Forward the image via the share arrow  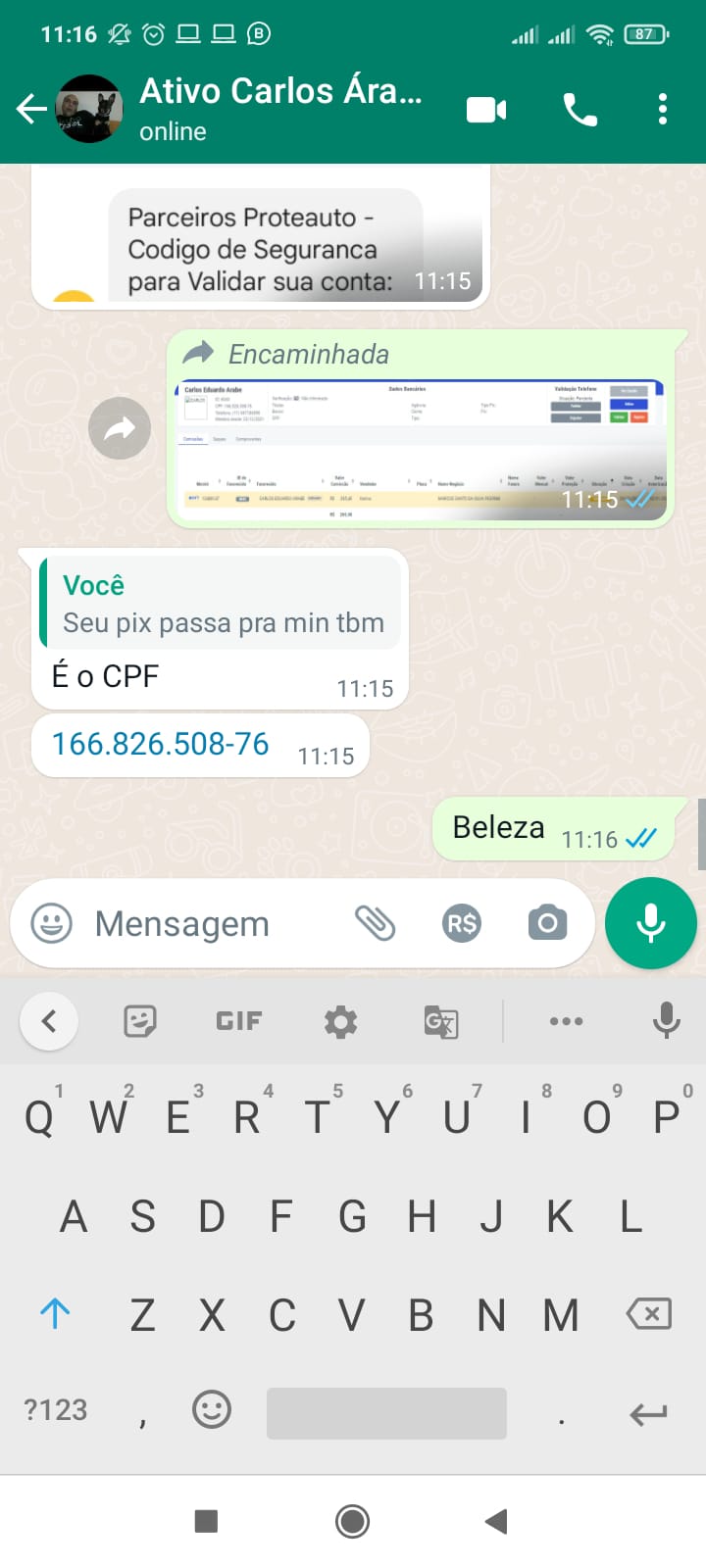point(120,428)
